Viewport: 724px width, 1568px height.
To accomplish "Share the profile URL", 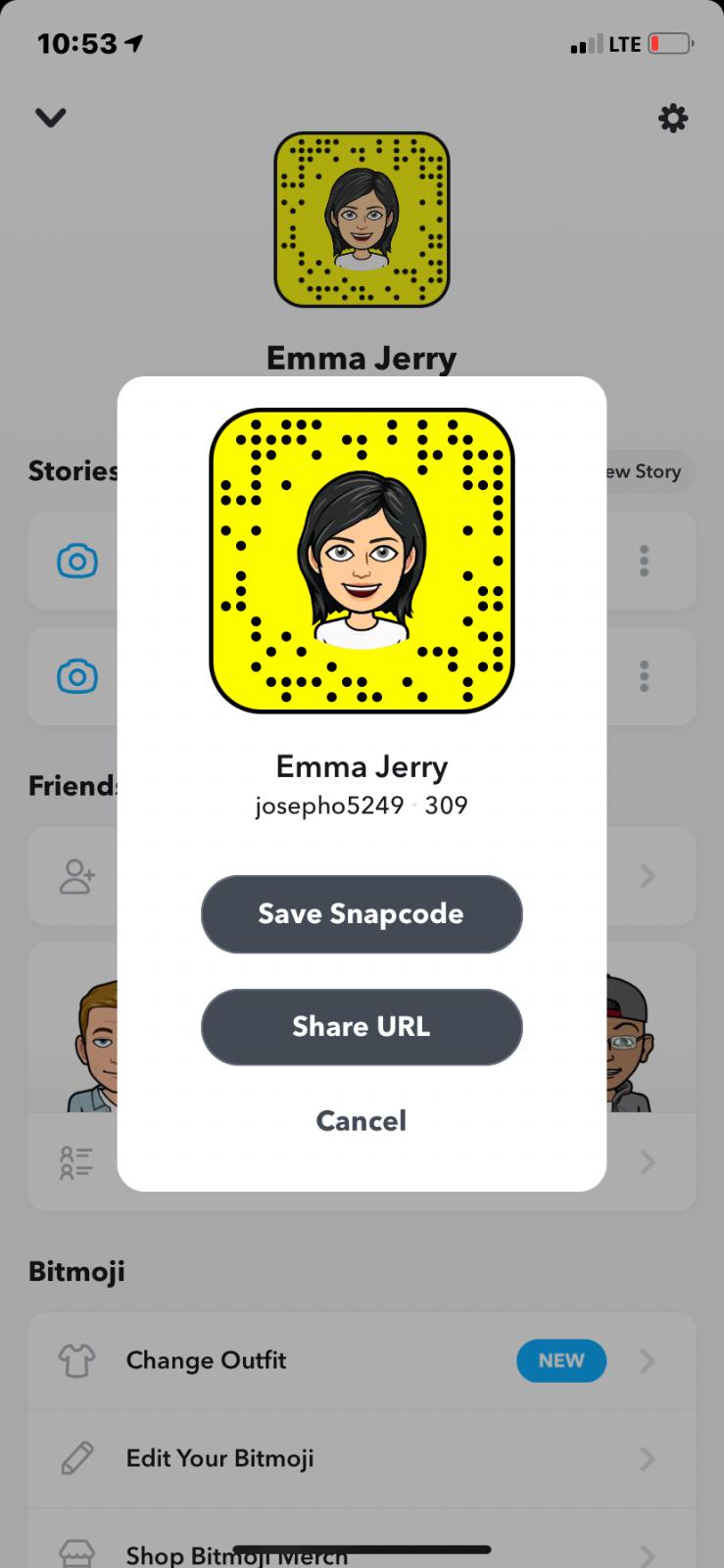I will 362,1026.
